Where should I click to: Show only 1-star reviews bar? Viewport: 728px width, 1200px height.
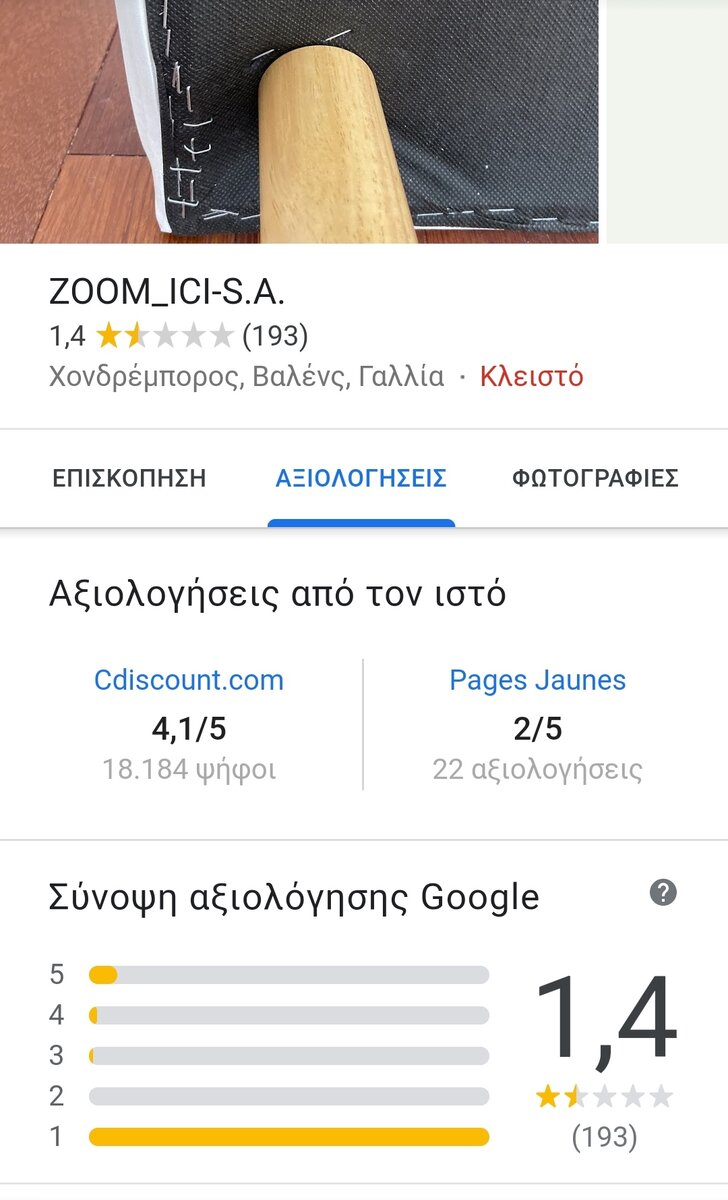[288, 1137]
